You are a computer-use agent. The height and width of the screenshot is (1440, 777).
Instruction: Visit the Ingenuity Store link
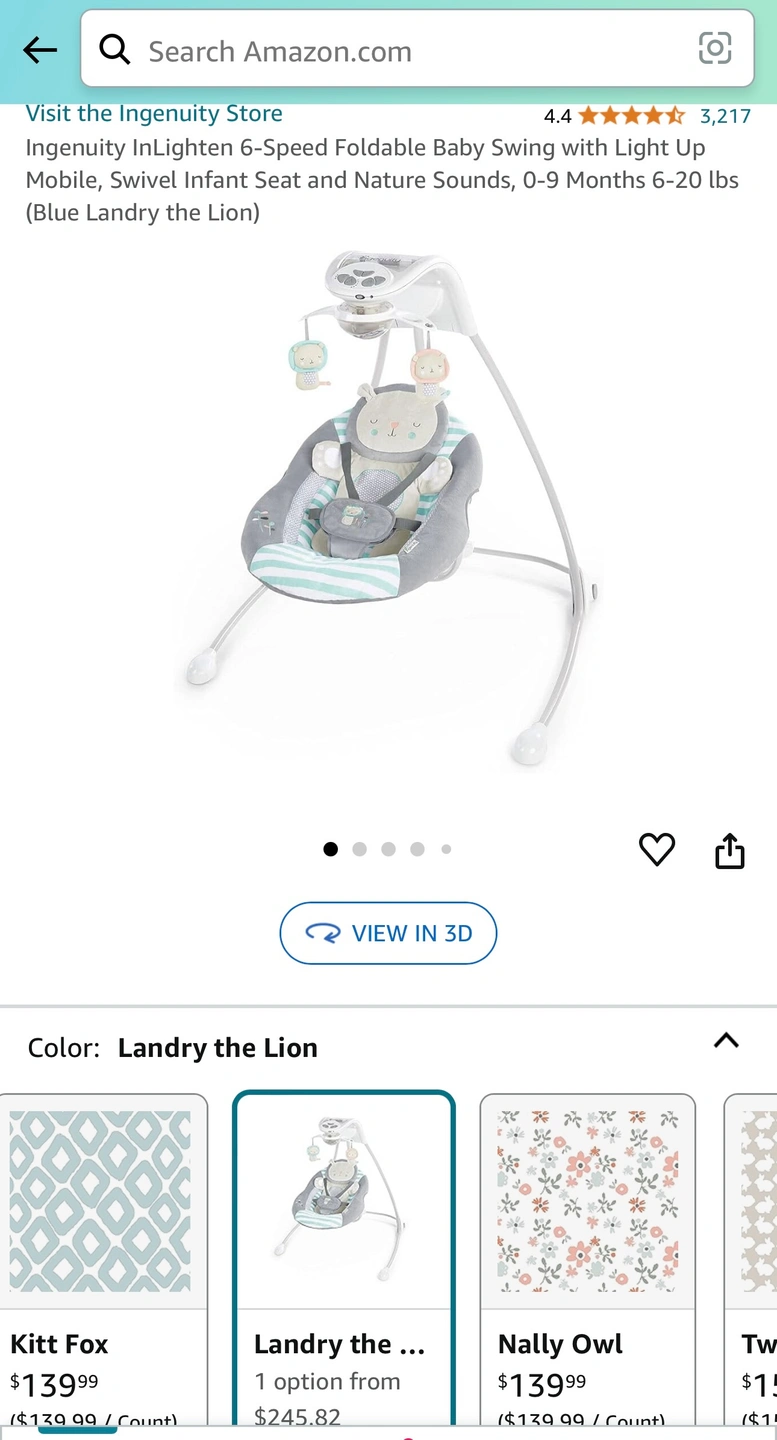pos(154,114)
